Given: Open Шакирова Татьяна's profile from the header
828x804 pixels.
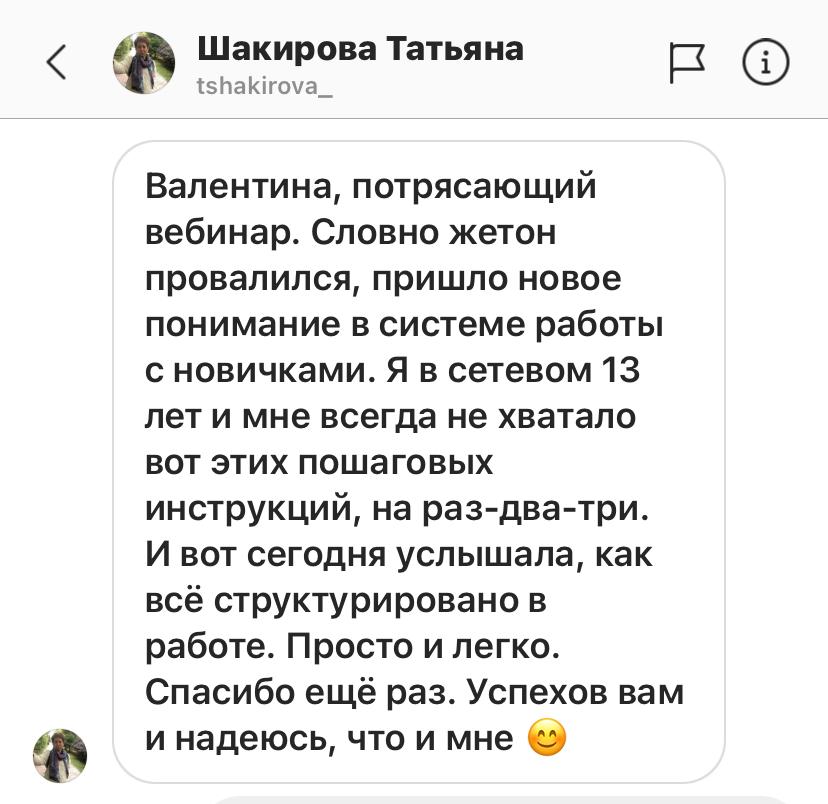Looking at the screenshot, I should coord(360,49).
